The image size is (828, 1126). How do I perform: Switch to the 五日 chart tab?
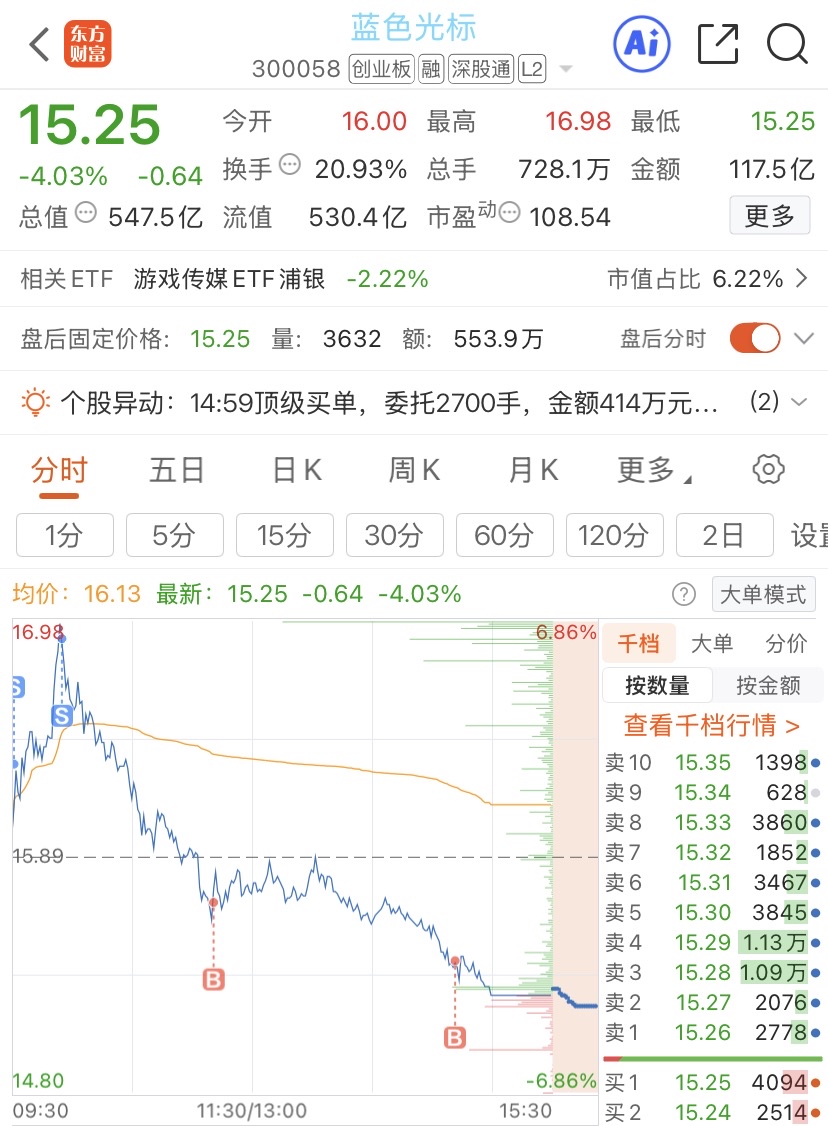[177, 470]
